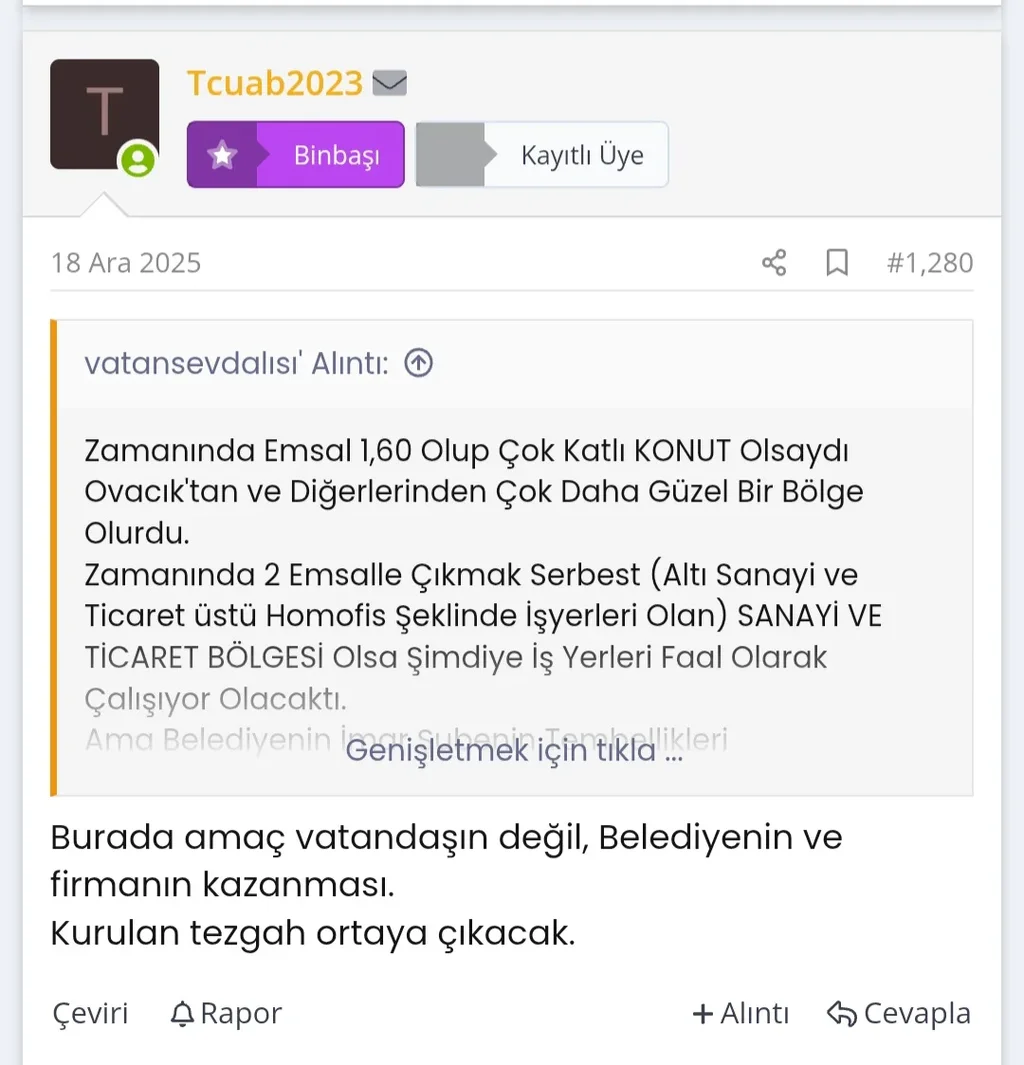Open the Çeviri translation link

[x=90, y=1013]
